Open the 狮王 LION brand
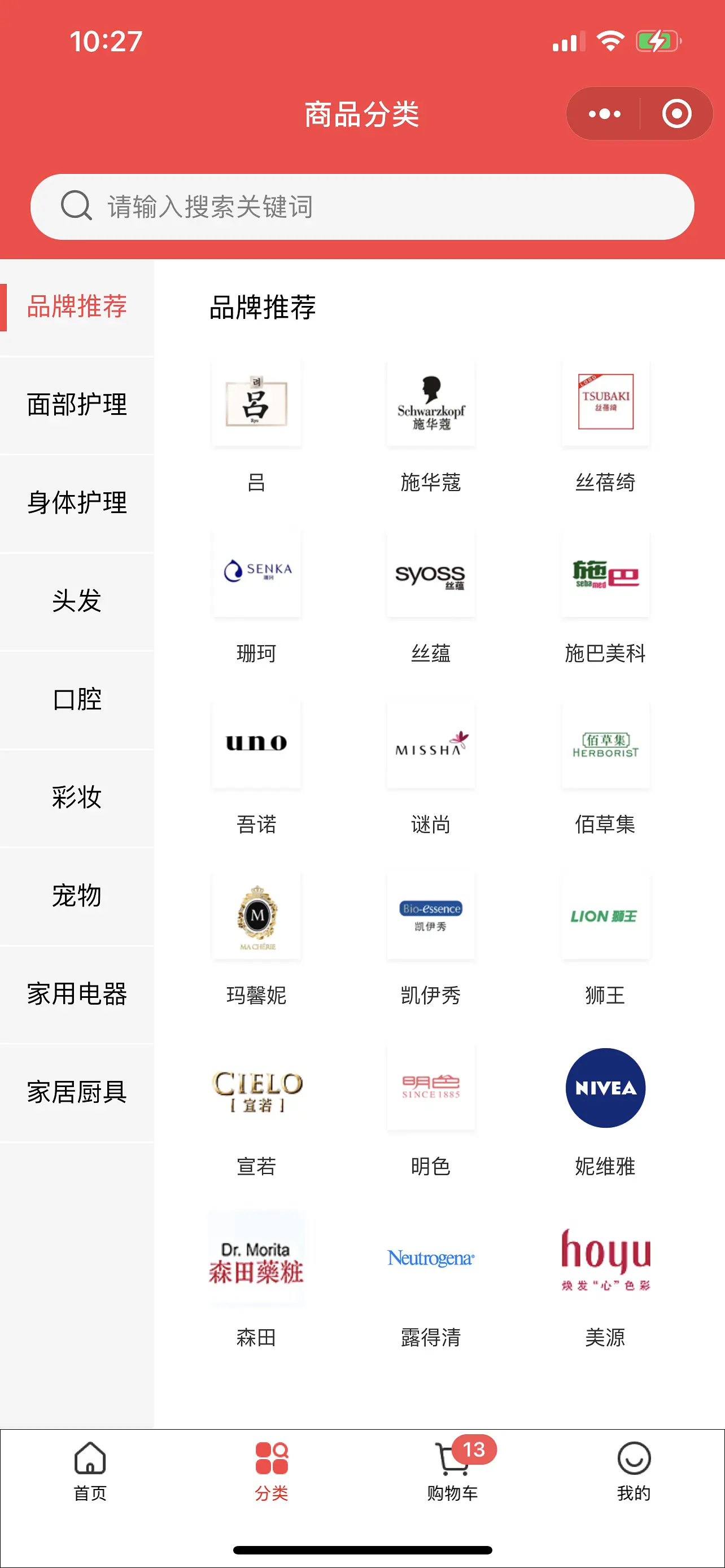The height and width of the screenshot is (1568, 725). 605,917
